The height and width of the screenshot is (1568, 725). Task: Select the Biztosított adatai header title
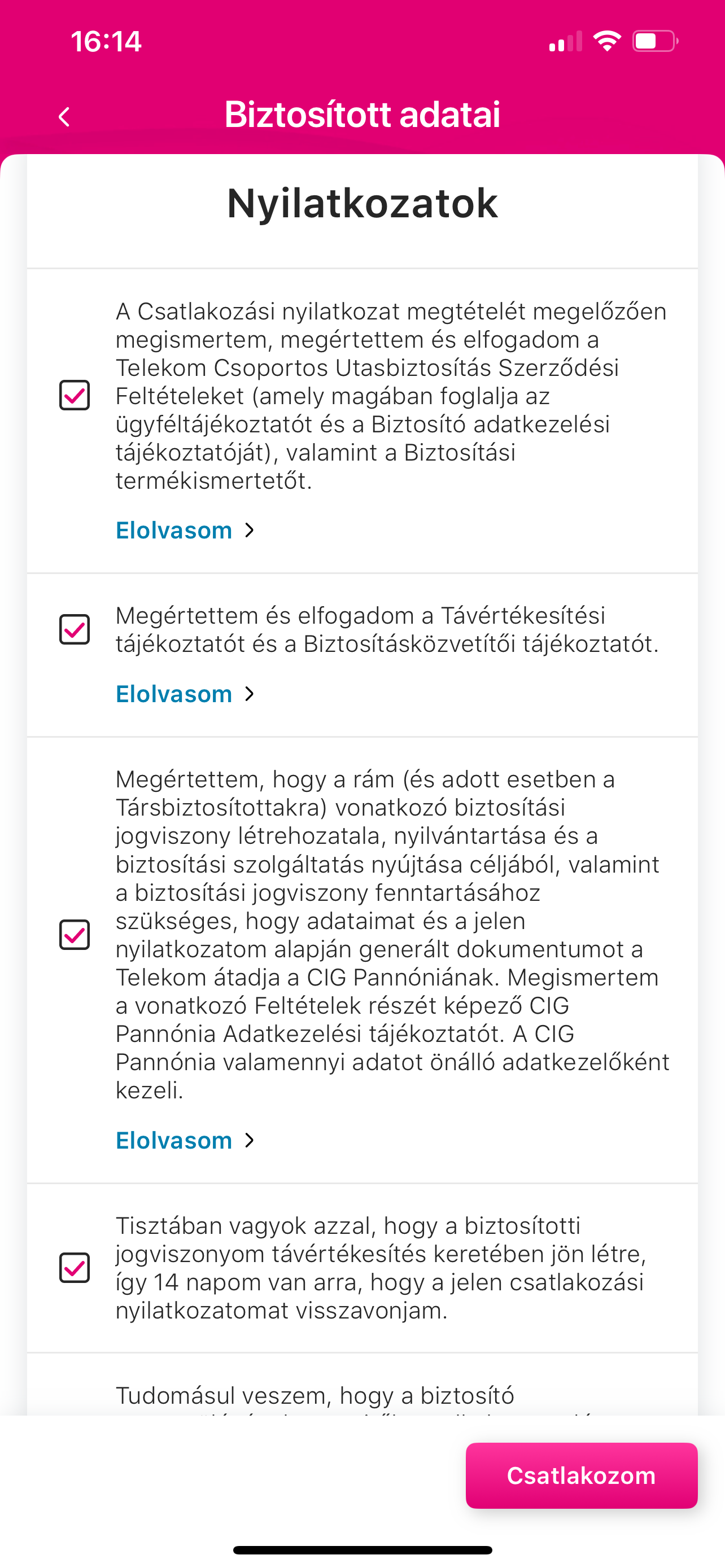click(362, 115)
